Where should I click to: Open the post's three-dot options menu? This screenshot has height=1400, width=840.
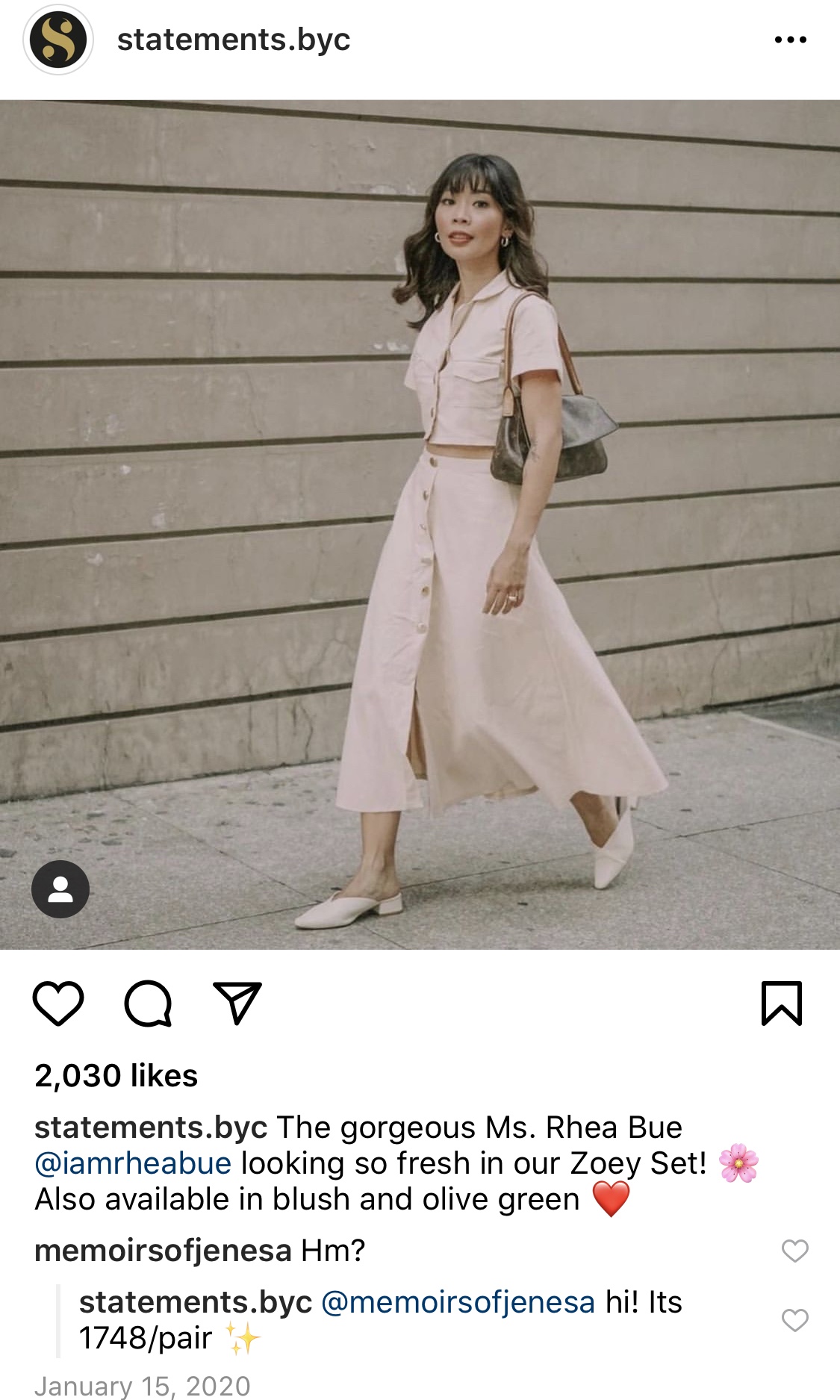790,40
